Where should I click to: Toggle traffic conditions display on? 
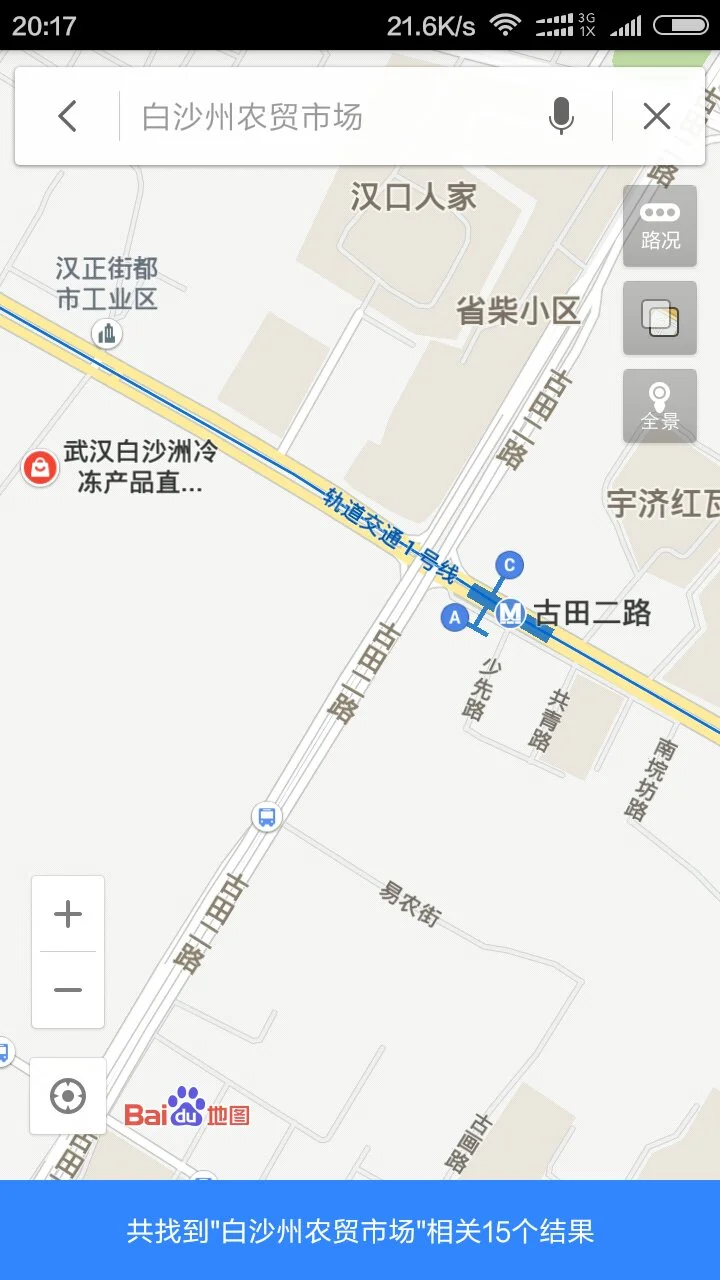(x=659, y=225)
